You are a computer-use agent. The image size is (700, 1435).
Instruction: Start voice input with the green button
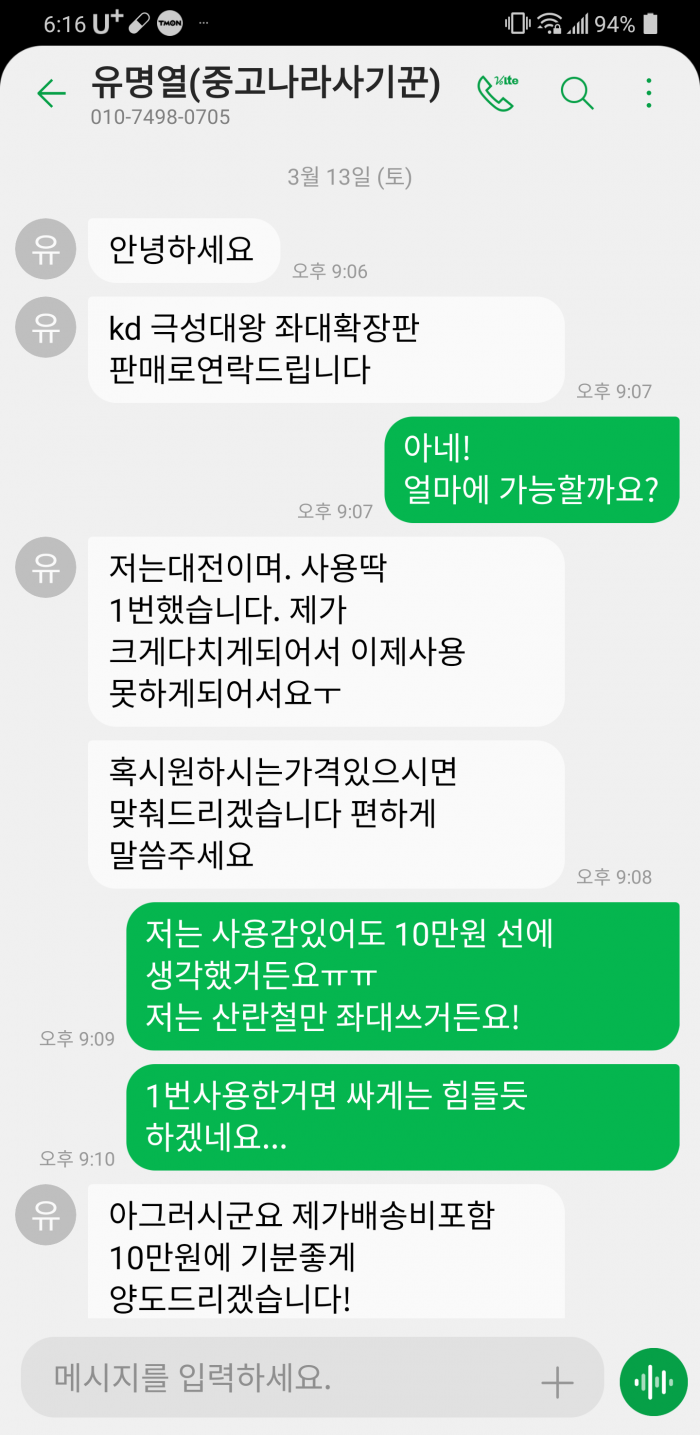click(x=653, y=1383)
